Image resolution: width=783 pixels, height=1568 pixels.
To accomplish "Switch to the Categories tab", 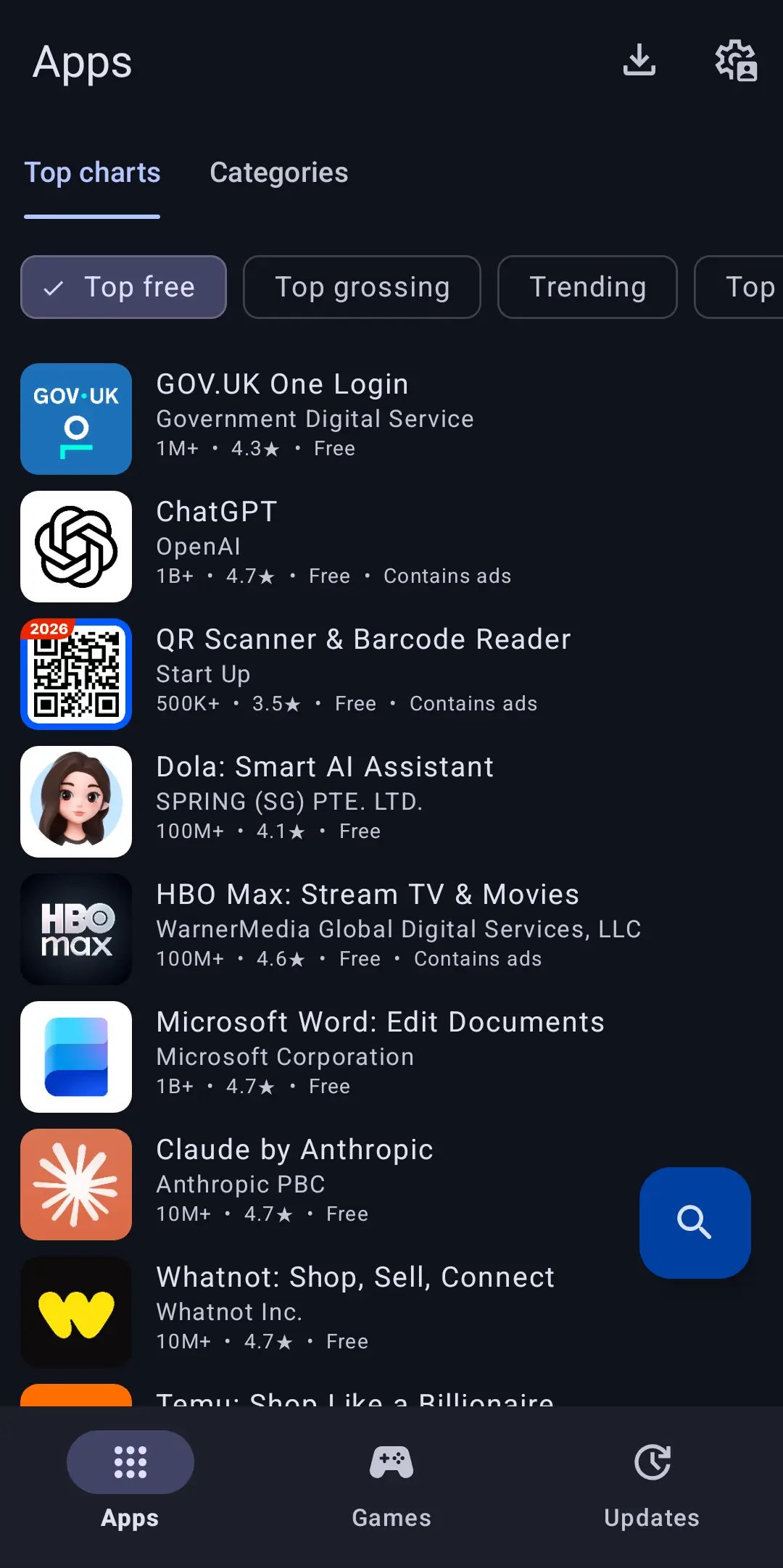I will (x=279, y=173).
